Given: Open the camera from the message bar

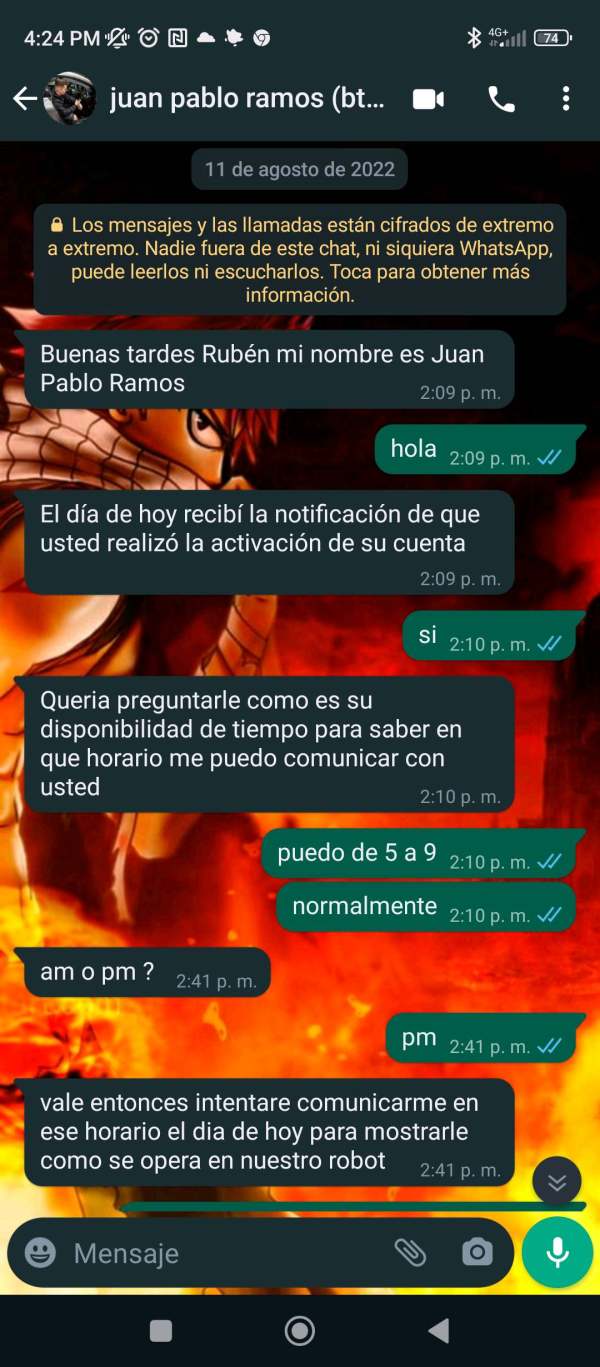Looking at the screenshot, I should (477, 1252).
